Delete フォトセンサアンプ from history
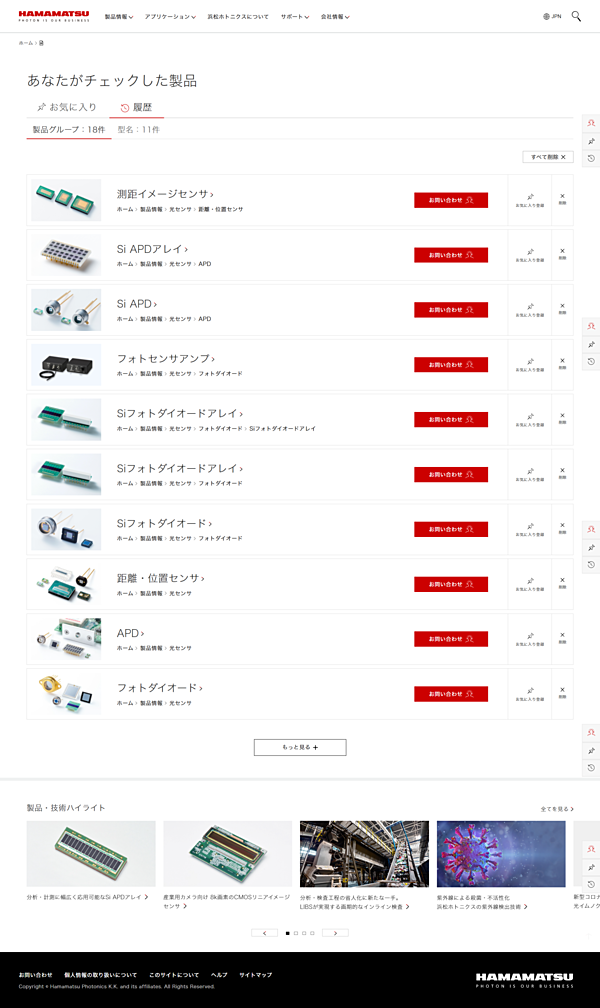Viewport: 600px width, 1008px height. (562, 363)
